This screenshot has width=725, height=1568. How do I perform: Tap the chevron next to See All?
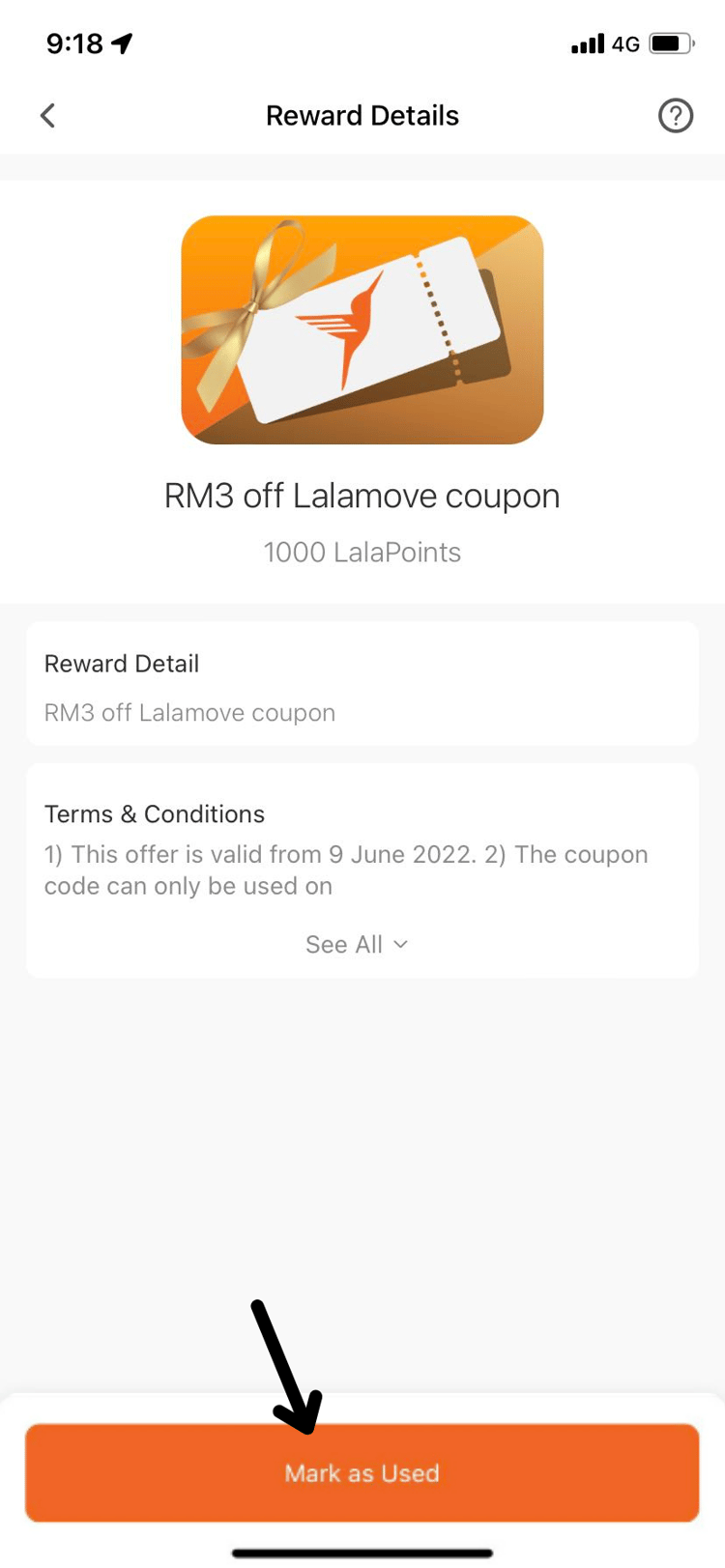(x=402, y=945)
